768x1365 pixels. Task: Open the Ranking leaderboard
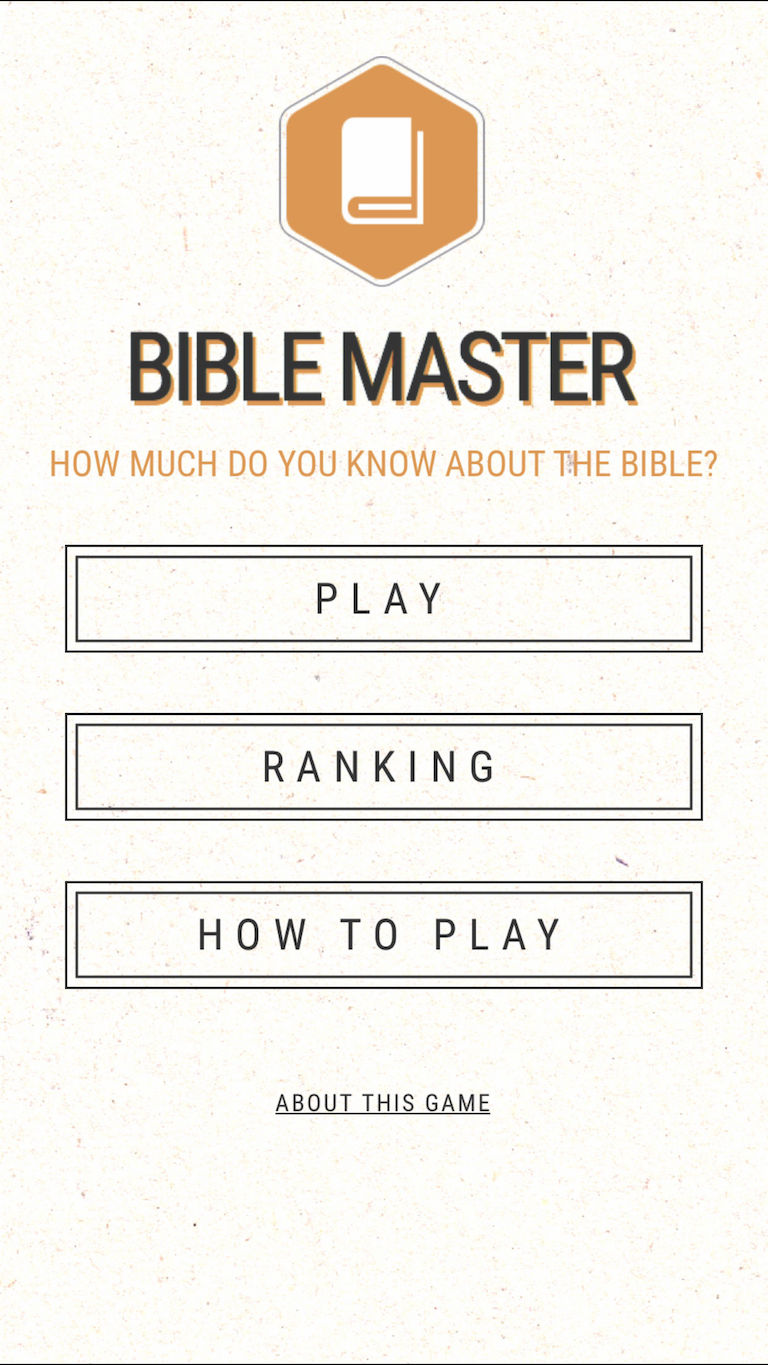pos(384,766)
